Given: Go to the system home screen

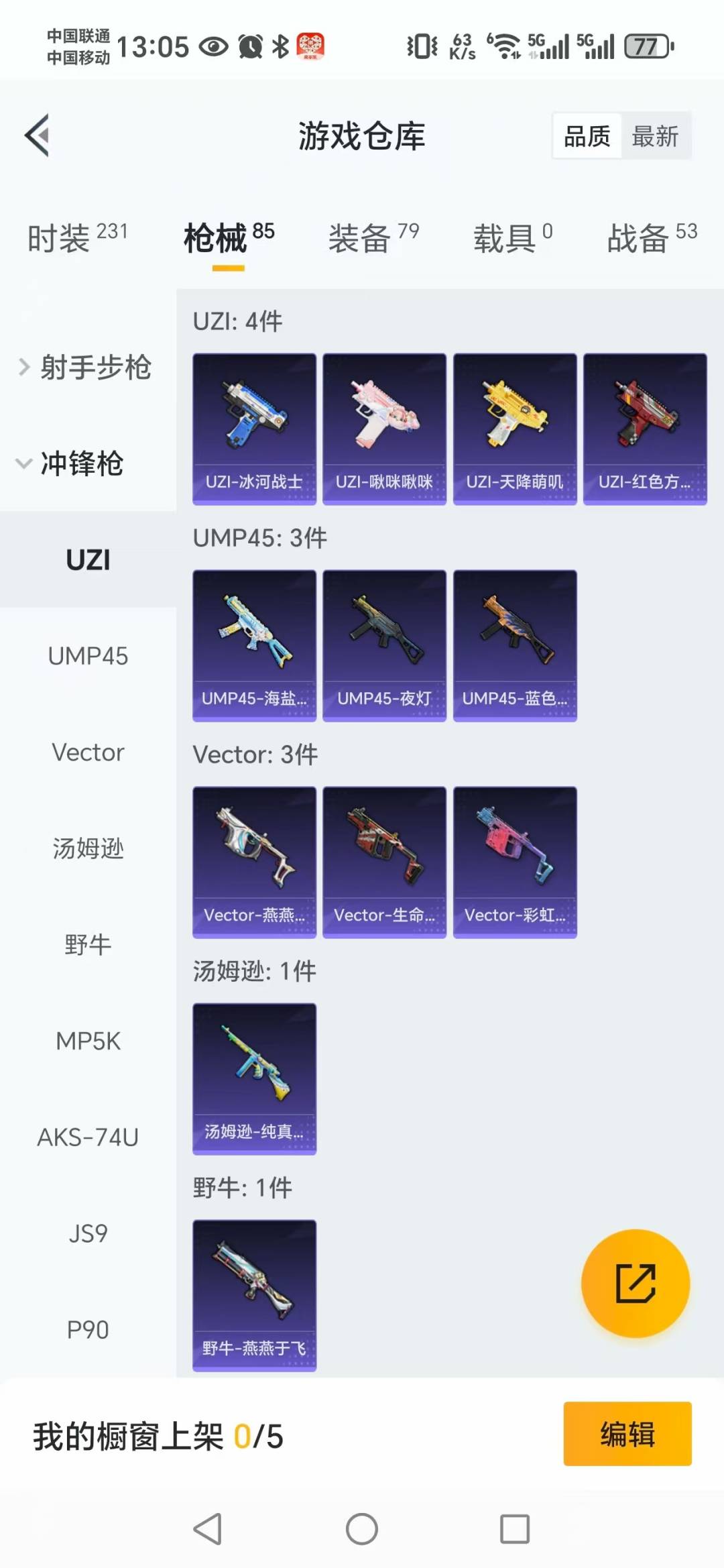Looking at the screenshot, I should click(361, 1529).
